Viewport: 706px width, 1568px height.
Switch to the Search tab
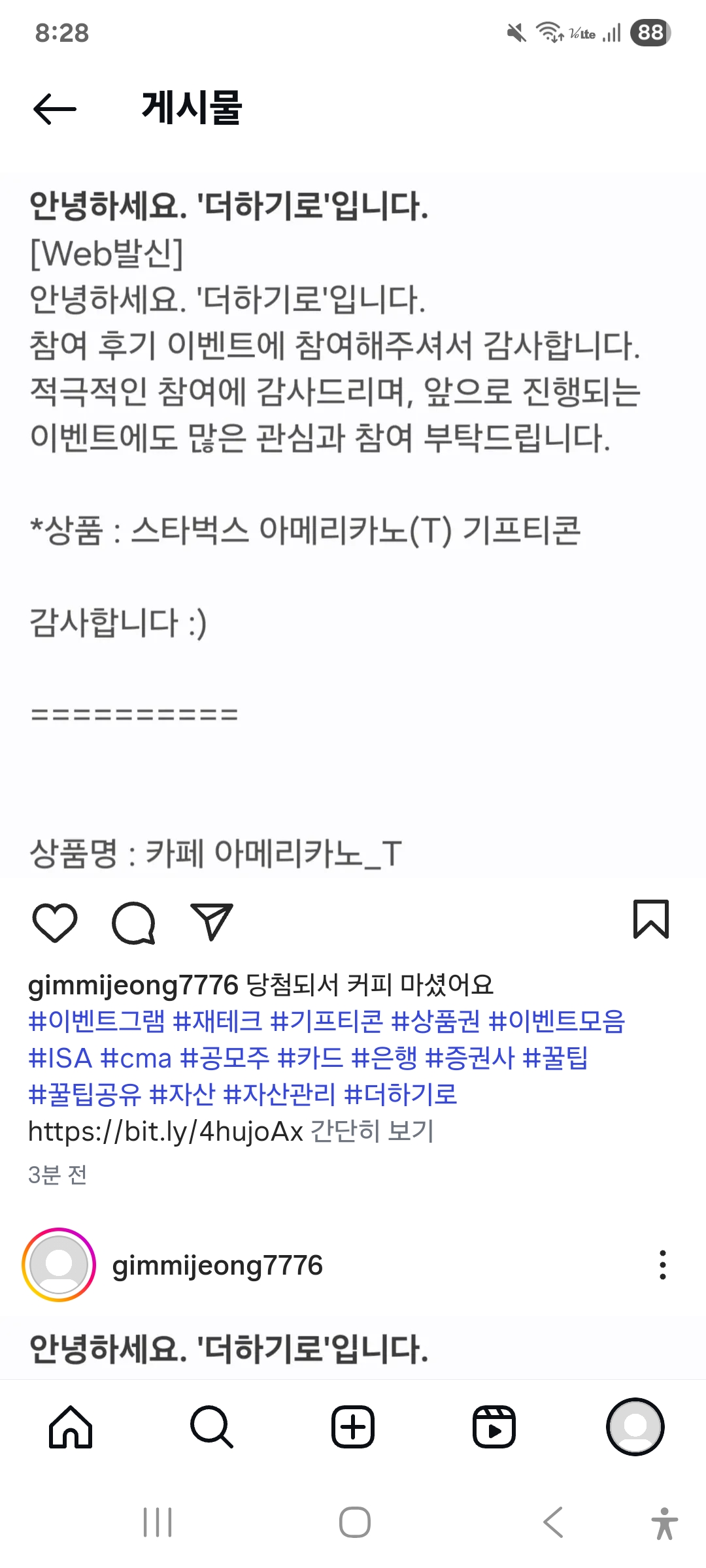[x=212, y=1426]
